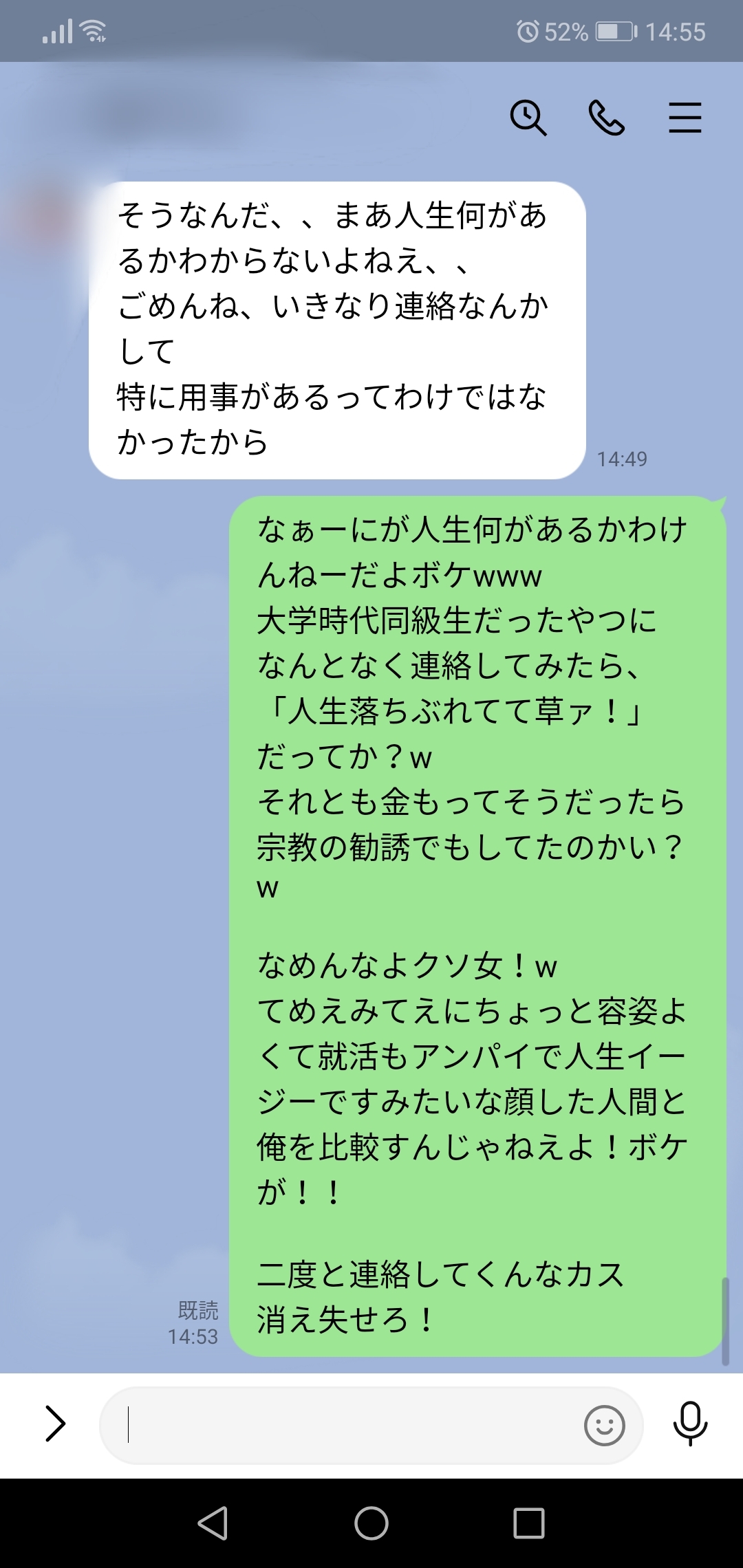Go back using the system back button

213,1523
